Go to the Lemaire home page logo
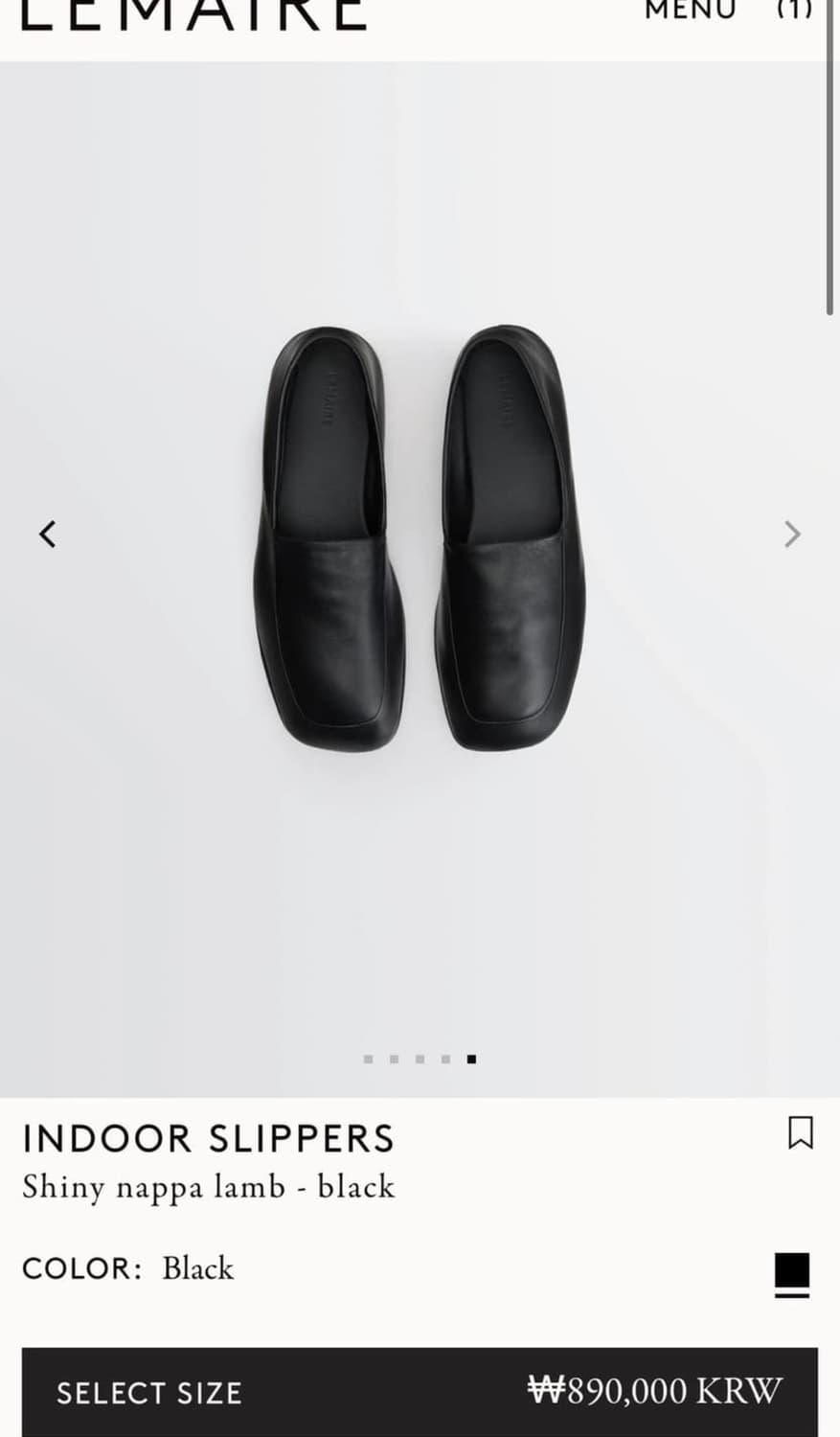The height and width of the screenshot is (1437, 840). [193, 14]
